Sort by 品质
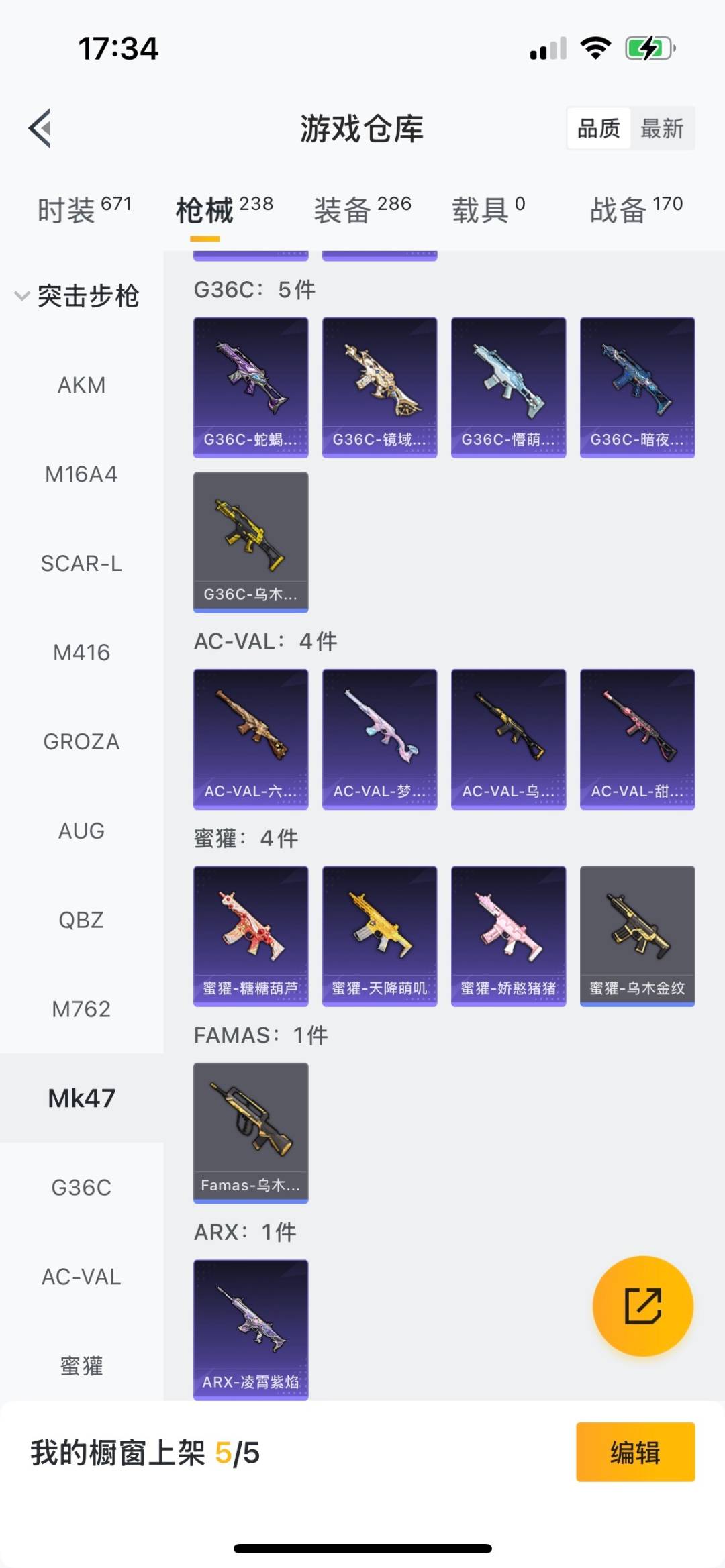725x1568 pixels. [x=599, y=128]
